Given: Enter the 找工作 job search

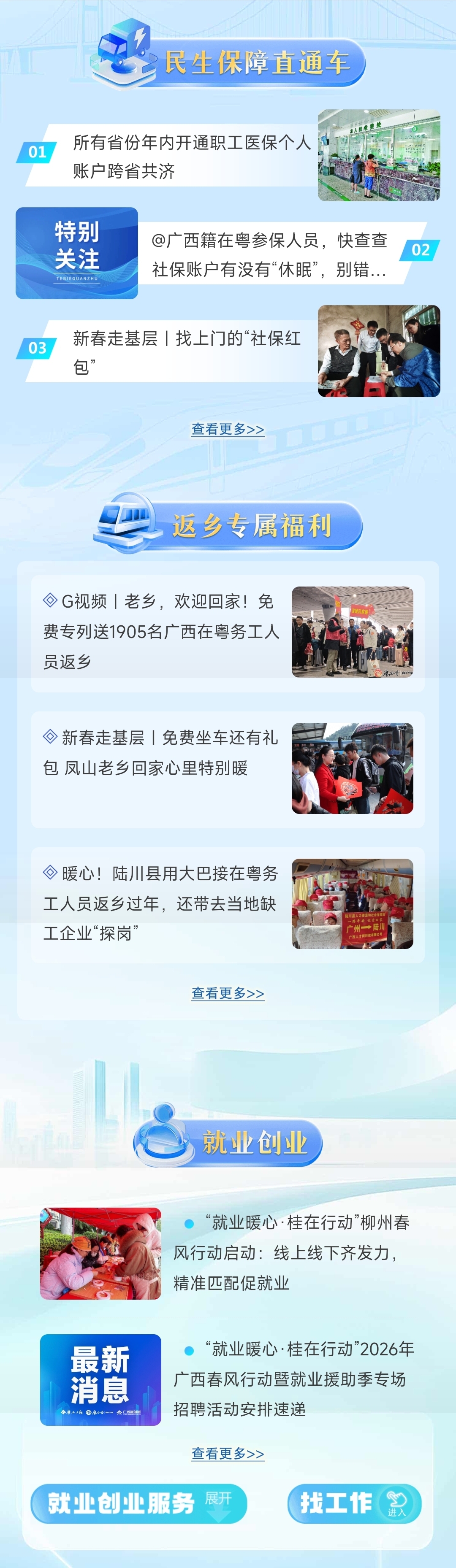Looking at the screenshot, I should coord(354,1503).
